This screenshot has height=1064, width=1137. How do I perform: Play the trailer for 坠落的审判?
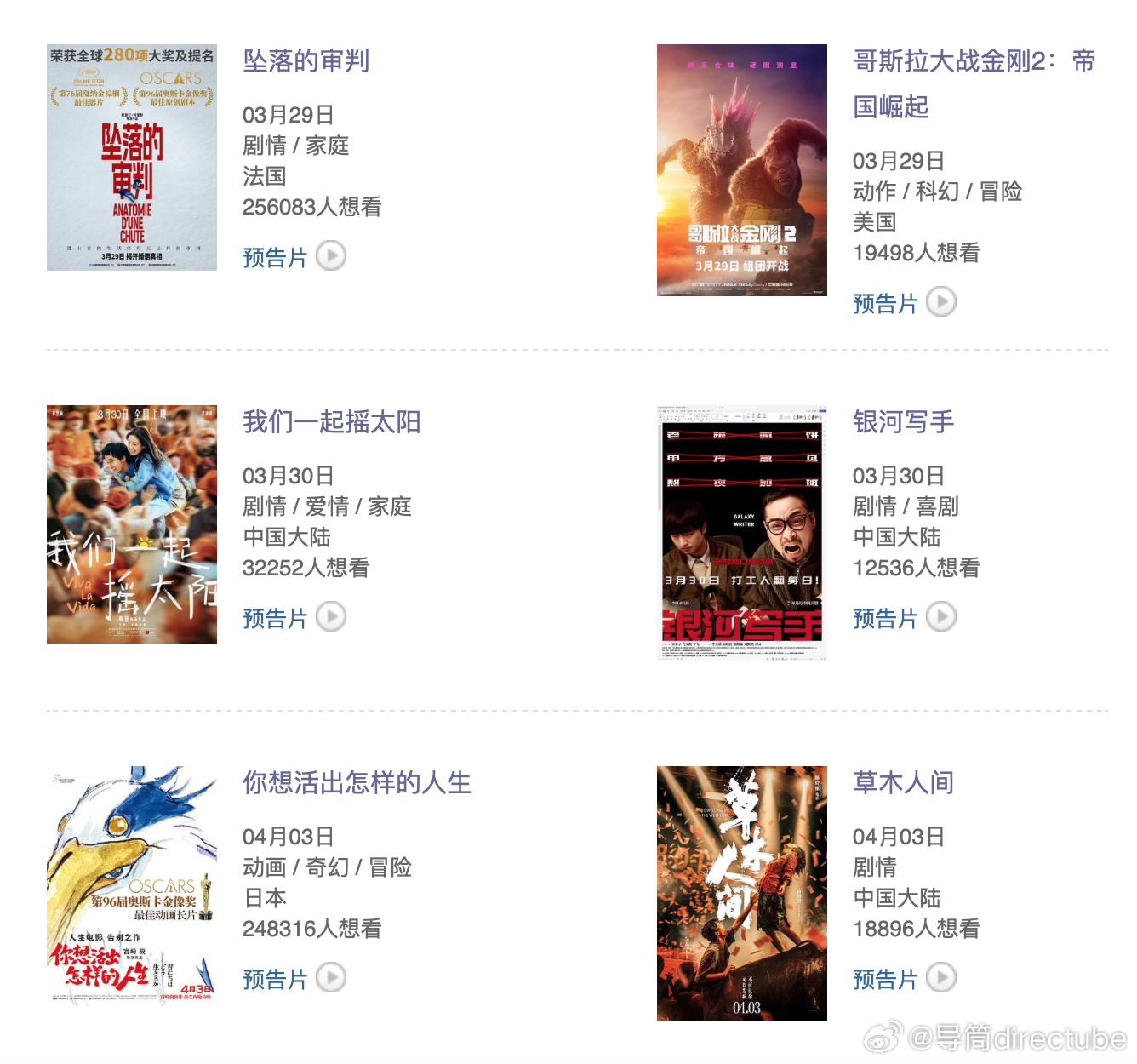pyautogui.click(x=294, y=256)
